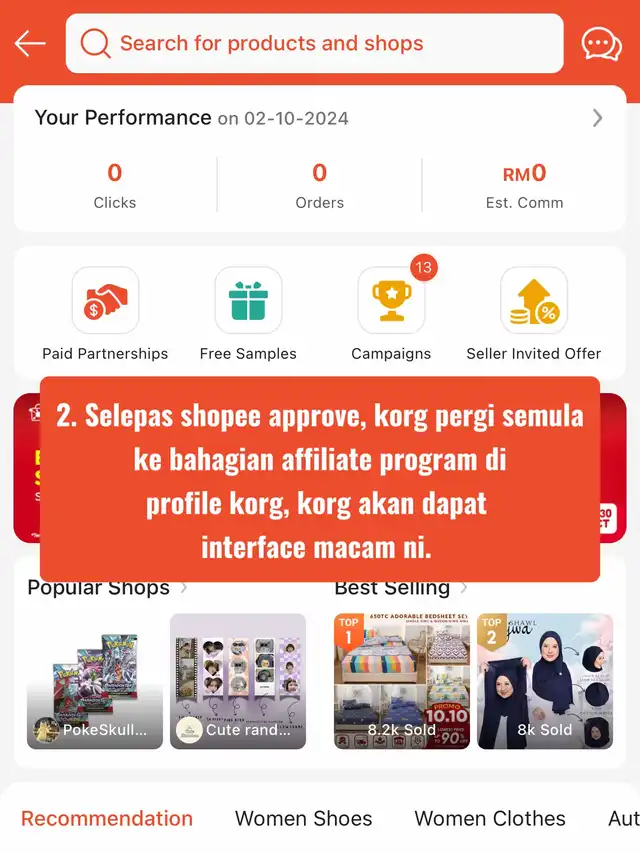
Task: Switch to the Women Clothes tab
Action: click(x=490, y=818)
